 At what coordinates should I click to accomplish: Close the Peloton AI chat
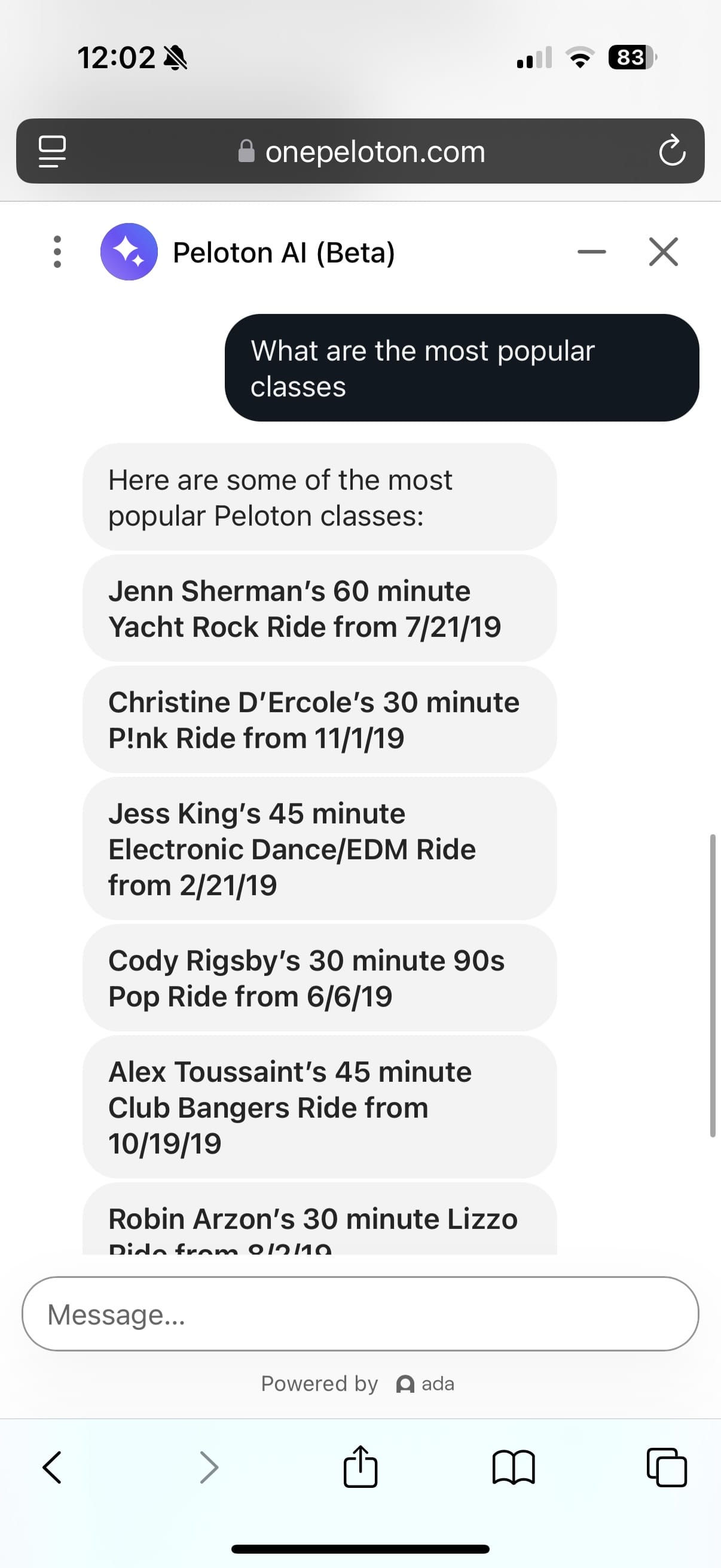click(x=663, y=251)
